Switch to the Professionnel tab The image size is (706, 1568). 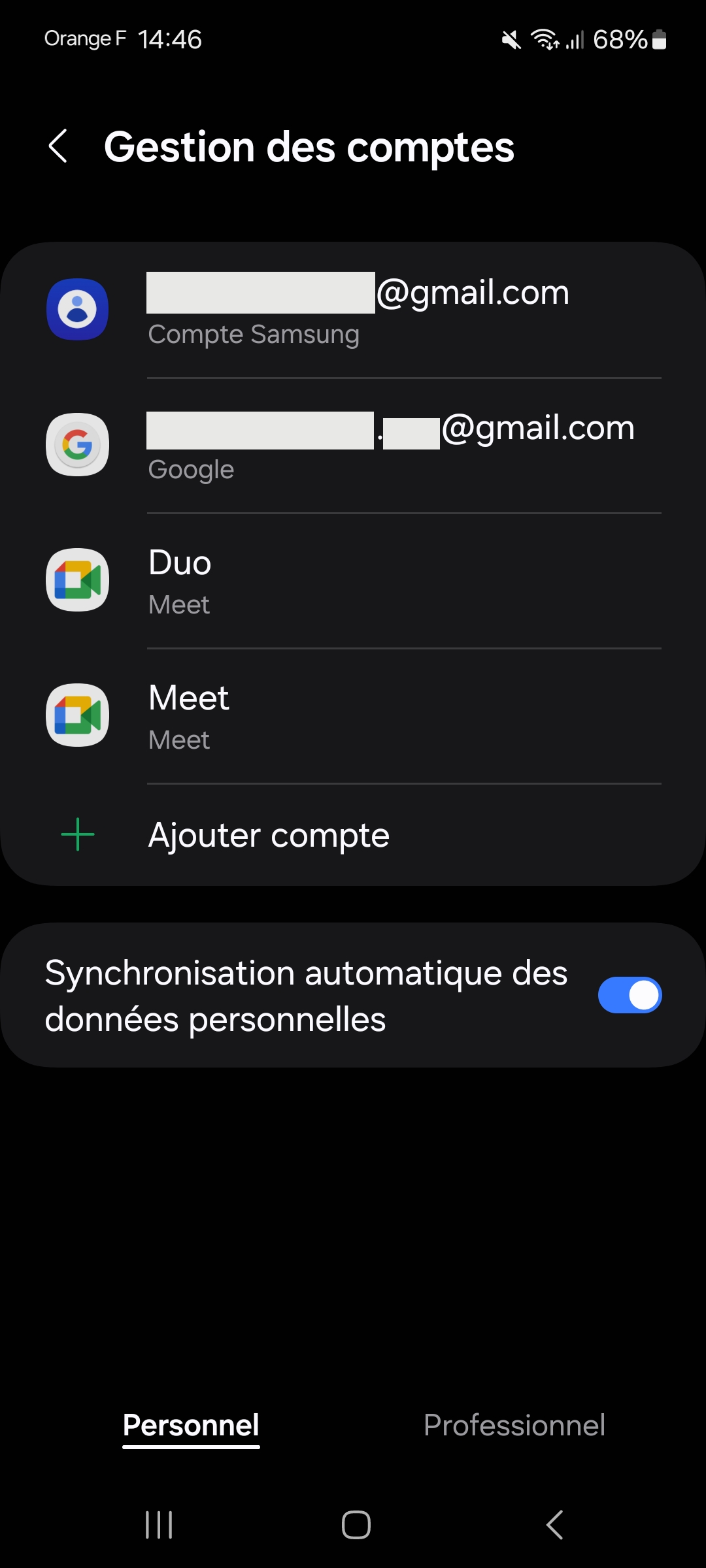(x=514, y=1426)
